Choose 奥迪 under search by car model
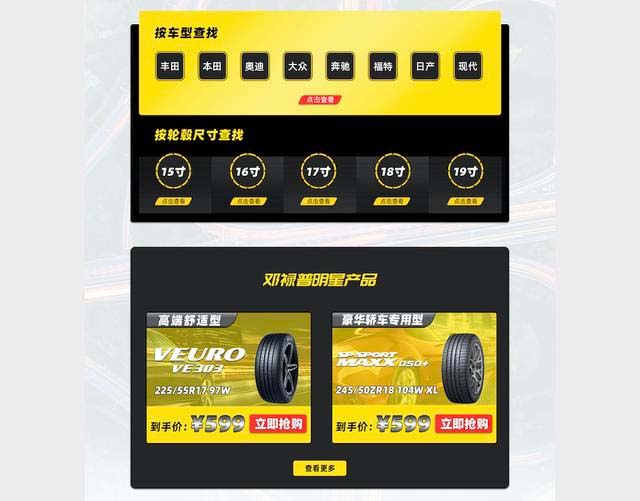The image size is (640, 501). coord(254,67)
